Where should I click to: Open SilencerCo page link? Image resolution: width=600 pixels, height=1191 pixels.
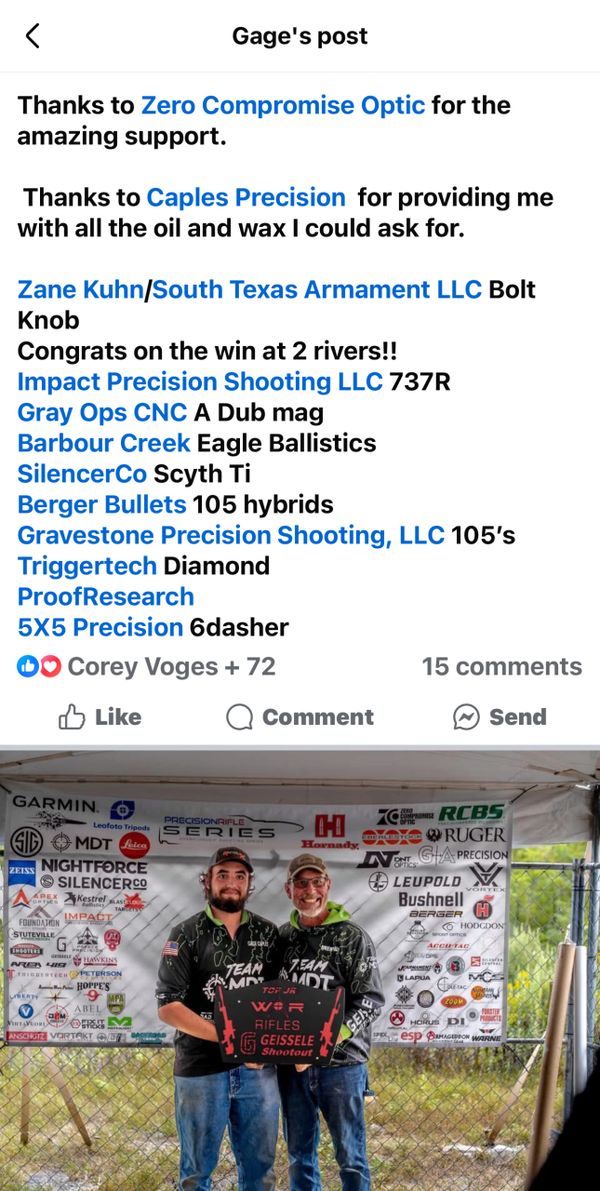[x=82, y=474]
